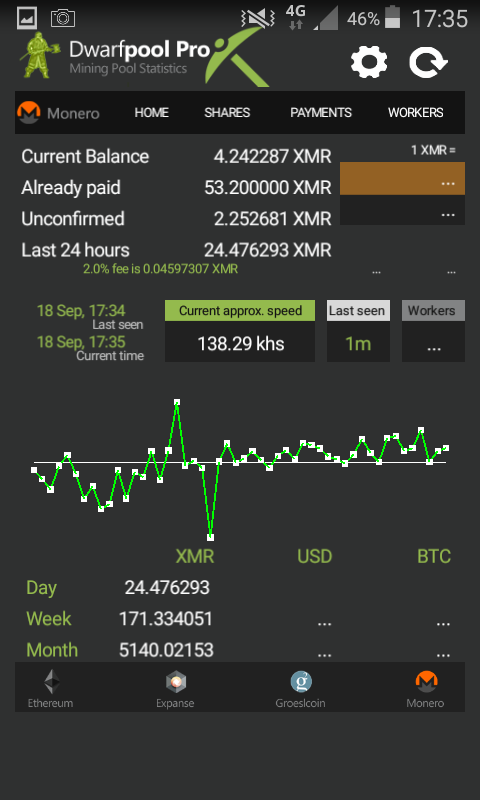Open the SHARES tab

[x=227, y=113]
